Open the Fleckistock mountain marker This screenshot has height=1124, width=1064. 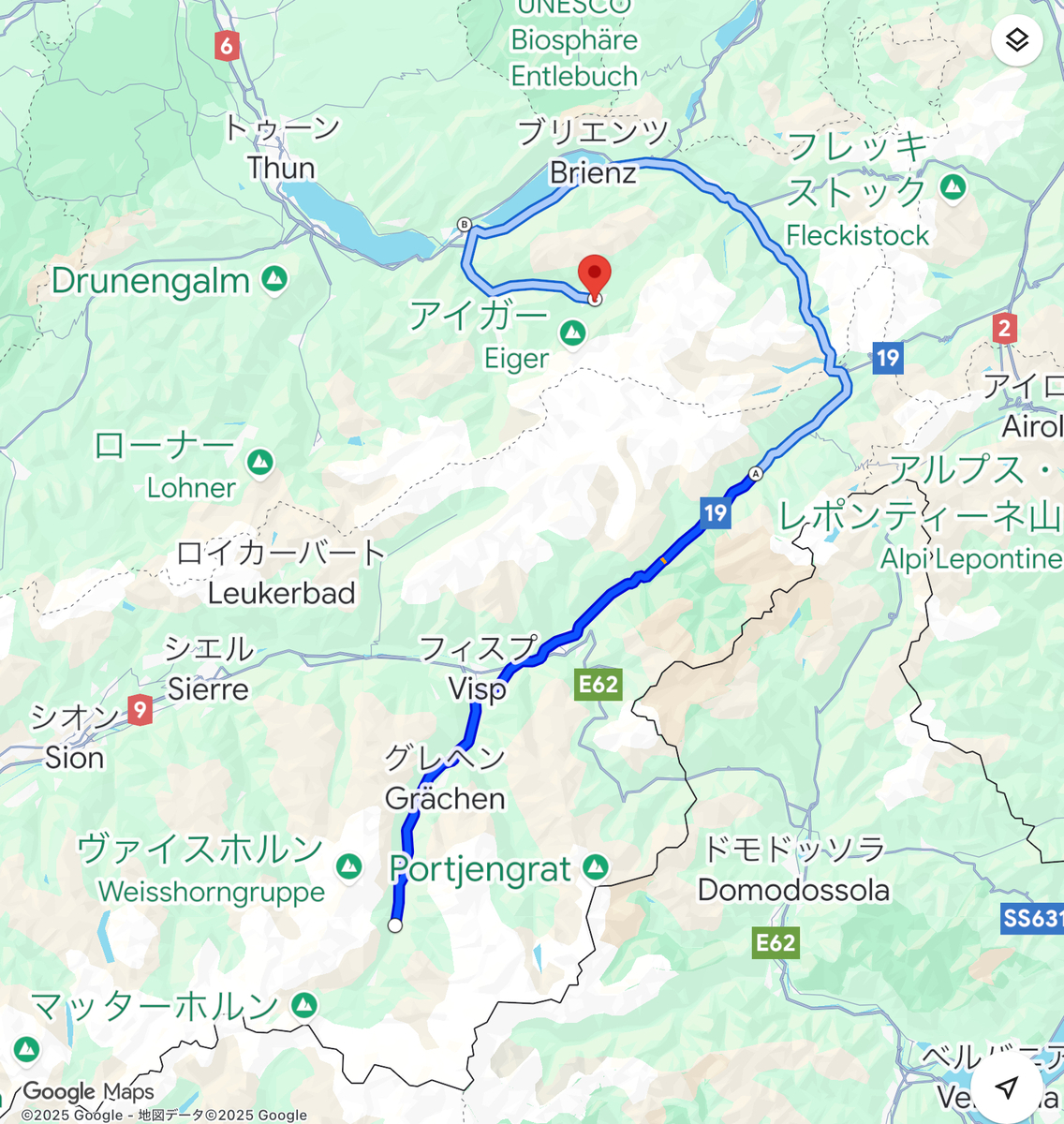953,185
